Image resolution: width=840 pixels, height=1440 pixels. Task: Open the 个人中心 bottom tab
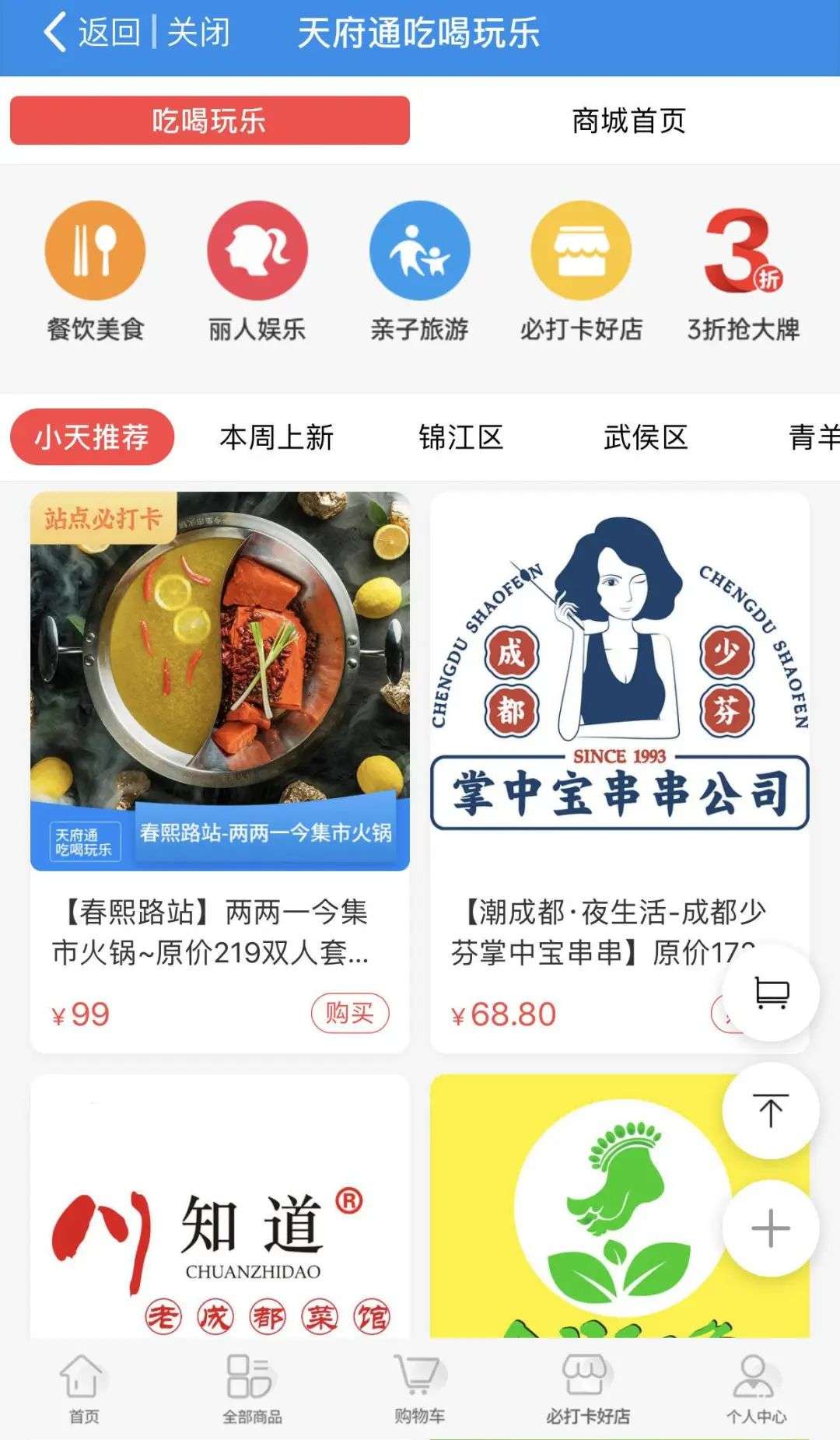(x=755, y=1389)
